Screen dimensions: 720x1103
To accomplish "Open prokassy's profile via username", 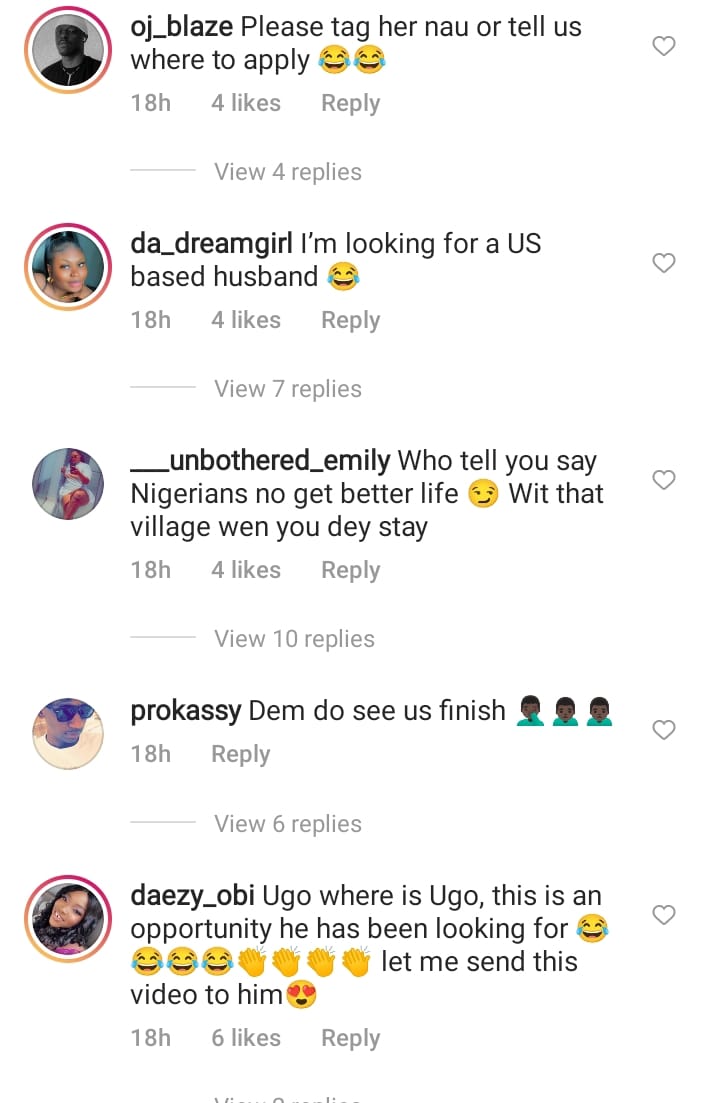I will (x=185, y=711).
